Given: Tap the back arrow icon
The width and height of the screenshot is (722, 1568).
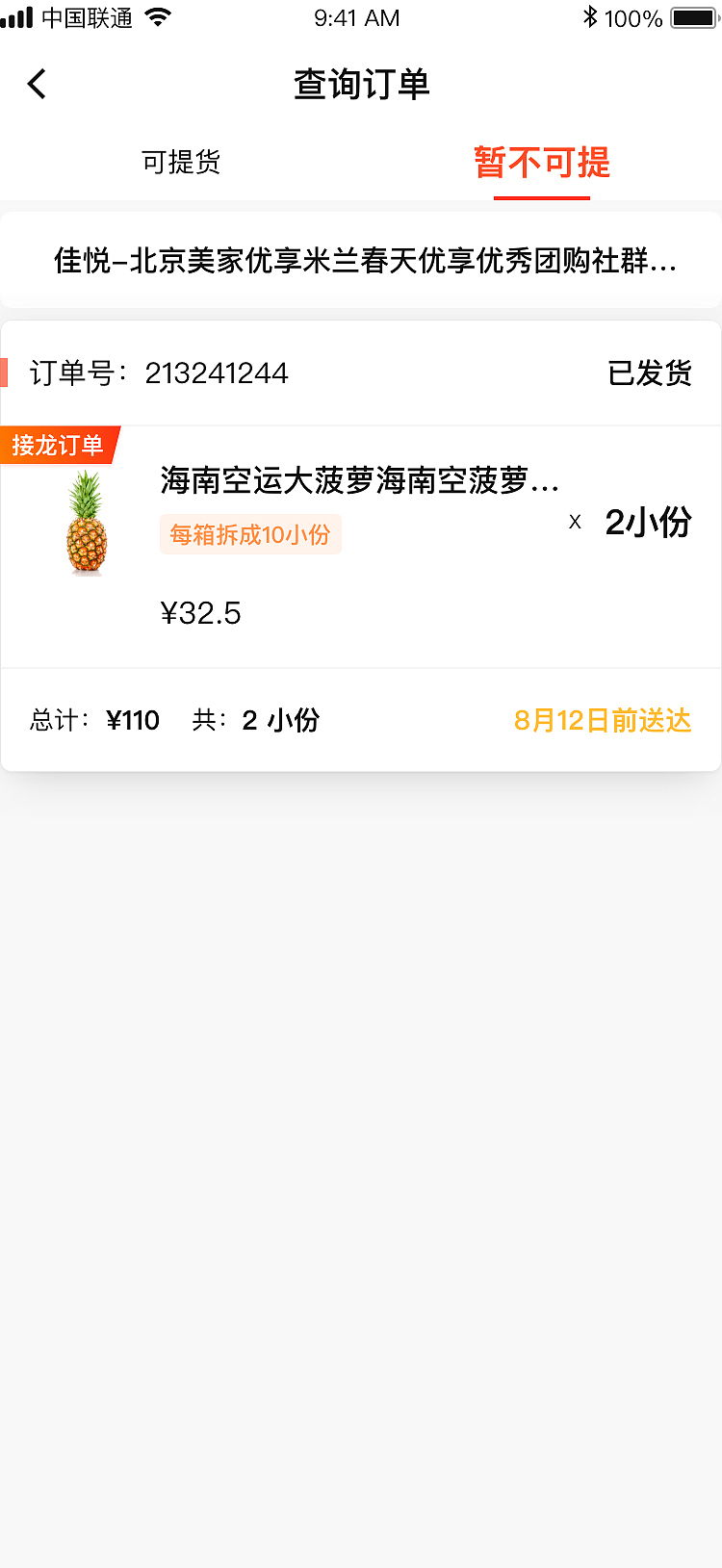Looking at the screenshot, I should [37, 84].
